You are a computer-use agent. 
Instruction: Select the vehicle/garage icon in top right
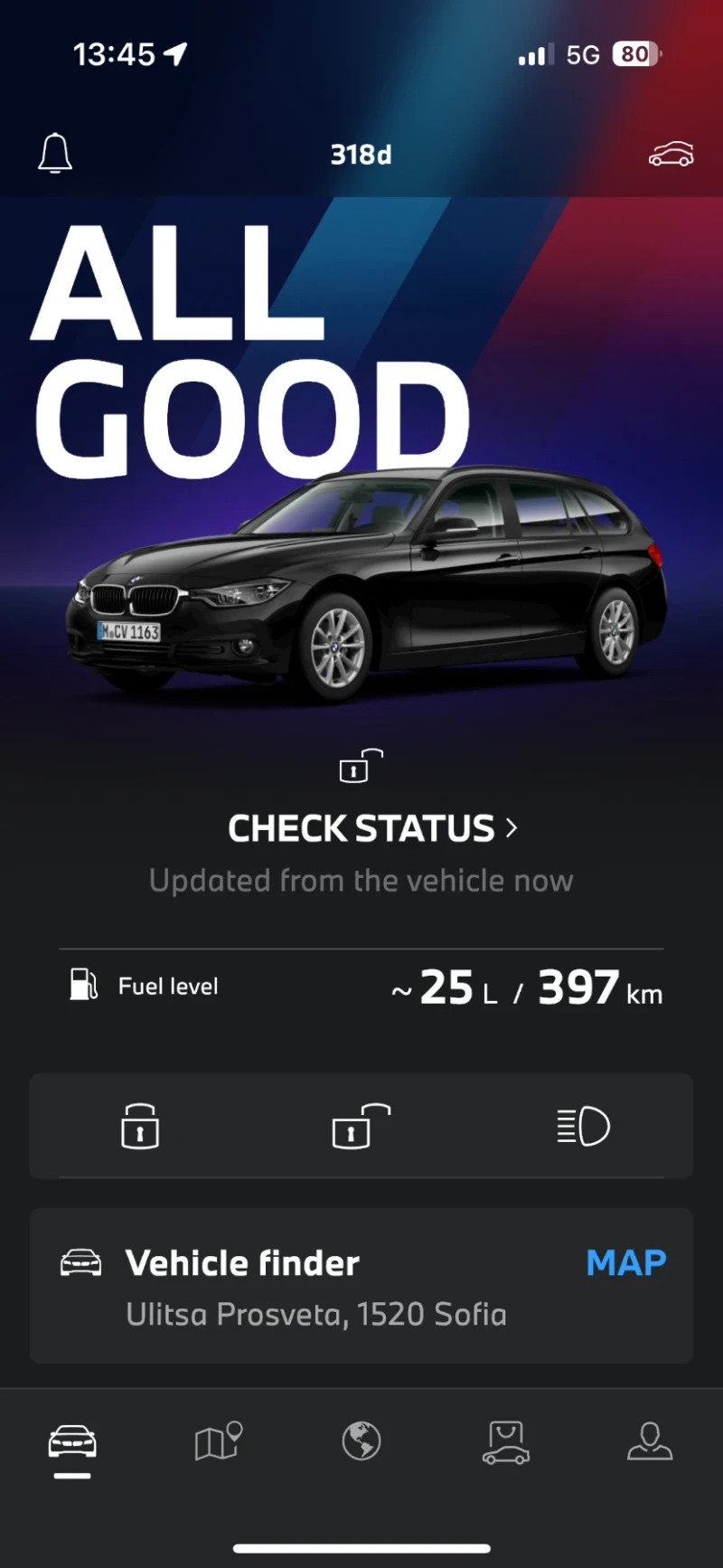click(670, 155)
